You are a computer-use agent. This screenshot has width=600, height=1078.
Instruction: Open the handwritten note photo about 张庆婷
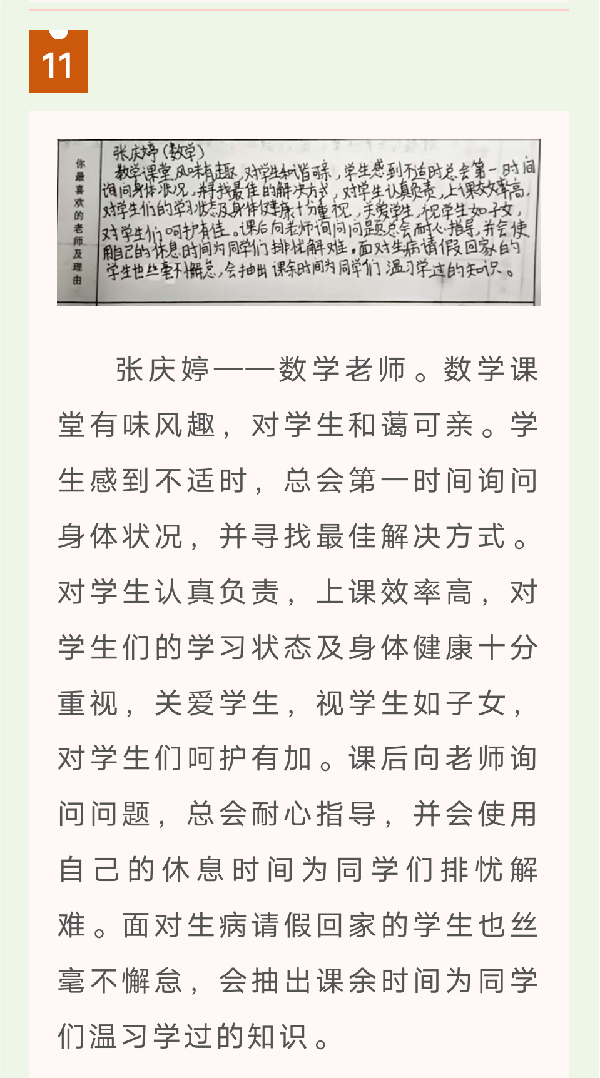(x=298, y=222)
